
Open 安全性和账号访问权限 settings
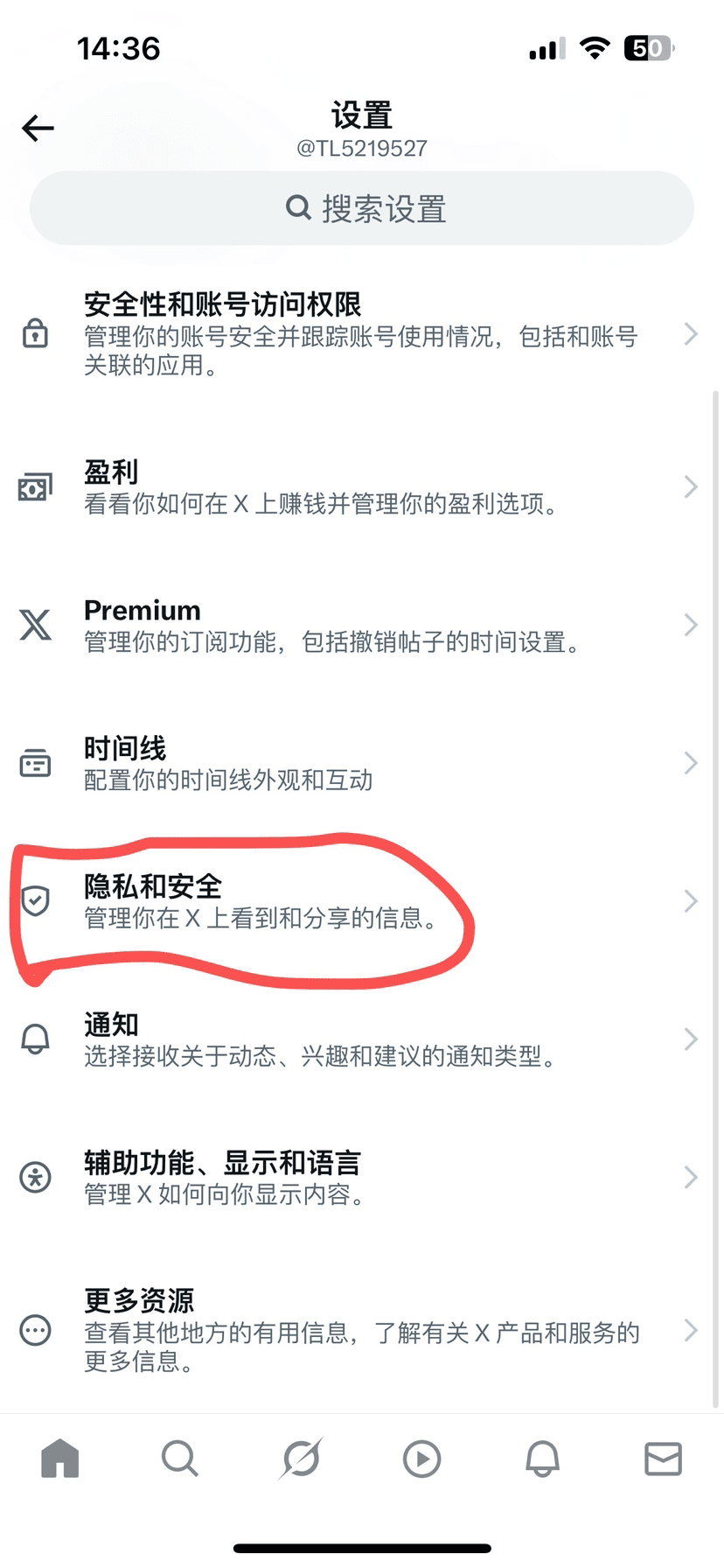point(360,334)
